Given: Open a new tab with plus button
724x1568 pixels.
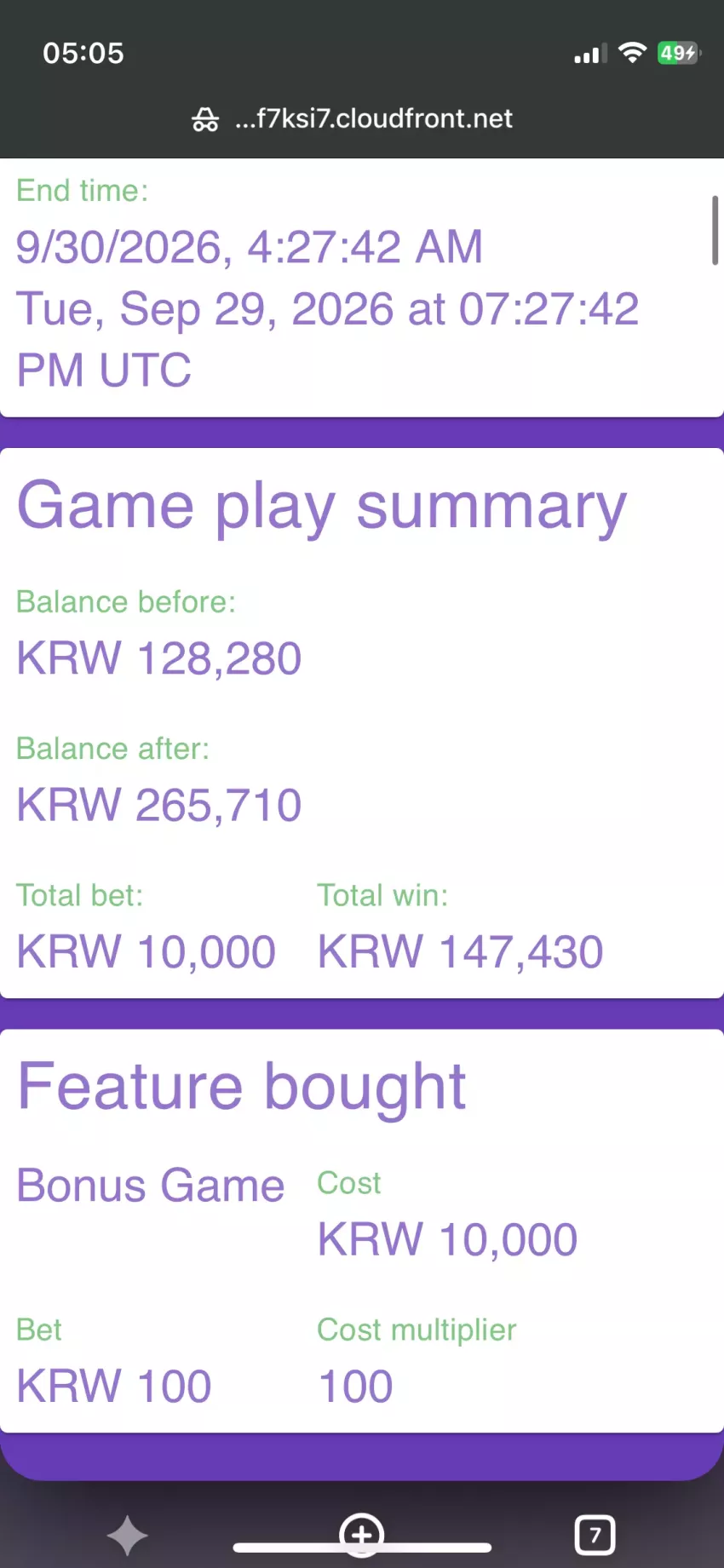Looking at the screenshot, I should point(362,1536).
